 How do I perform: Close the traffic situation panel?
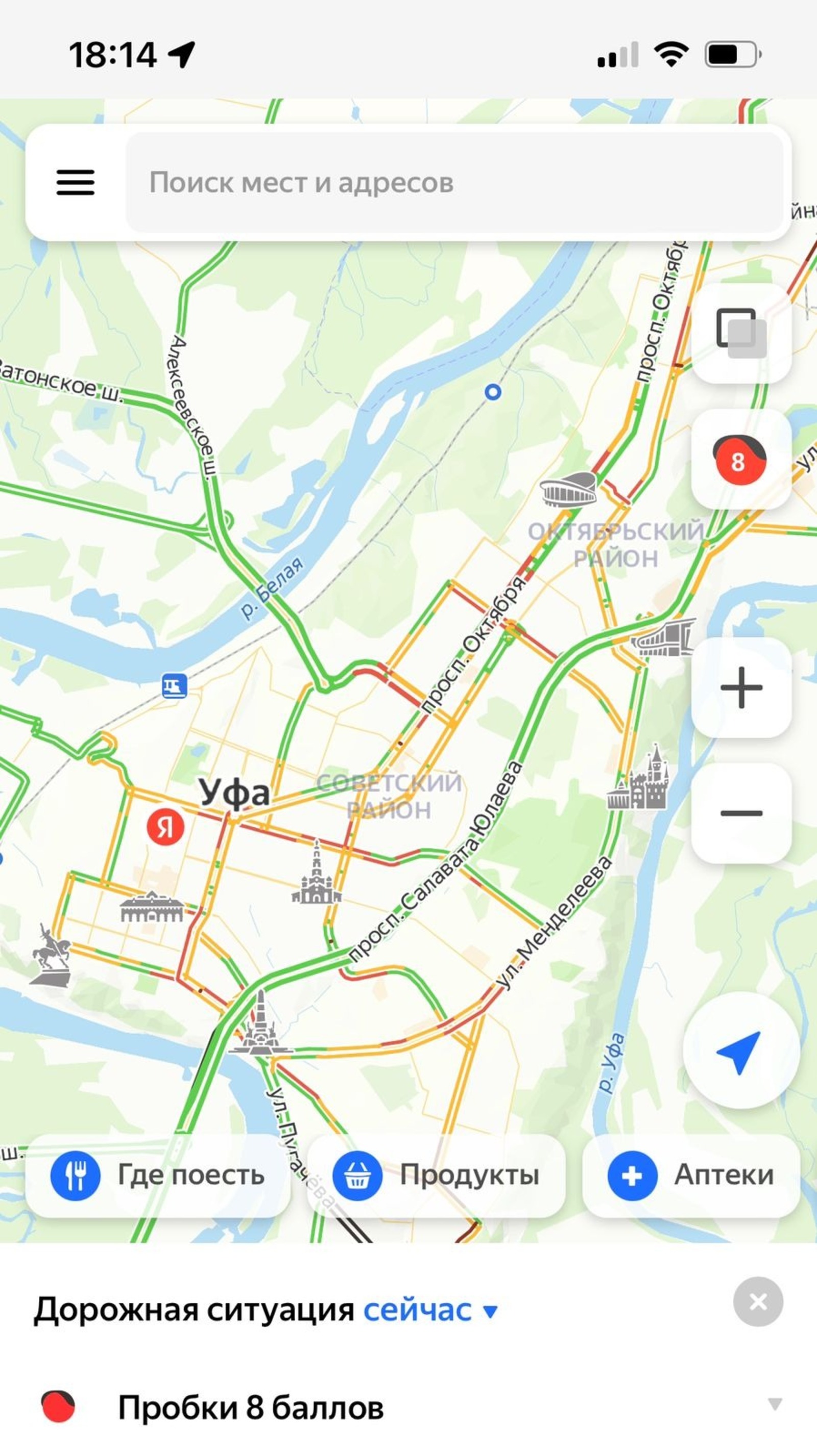pyautogui.click(x=758, y=1302)
